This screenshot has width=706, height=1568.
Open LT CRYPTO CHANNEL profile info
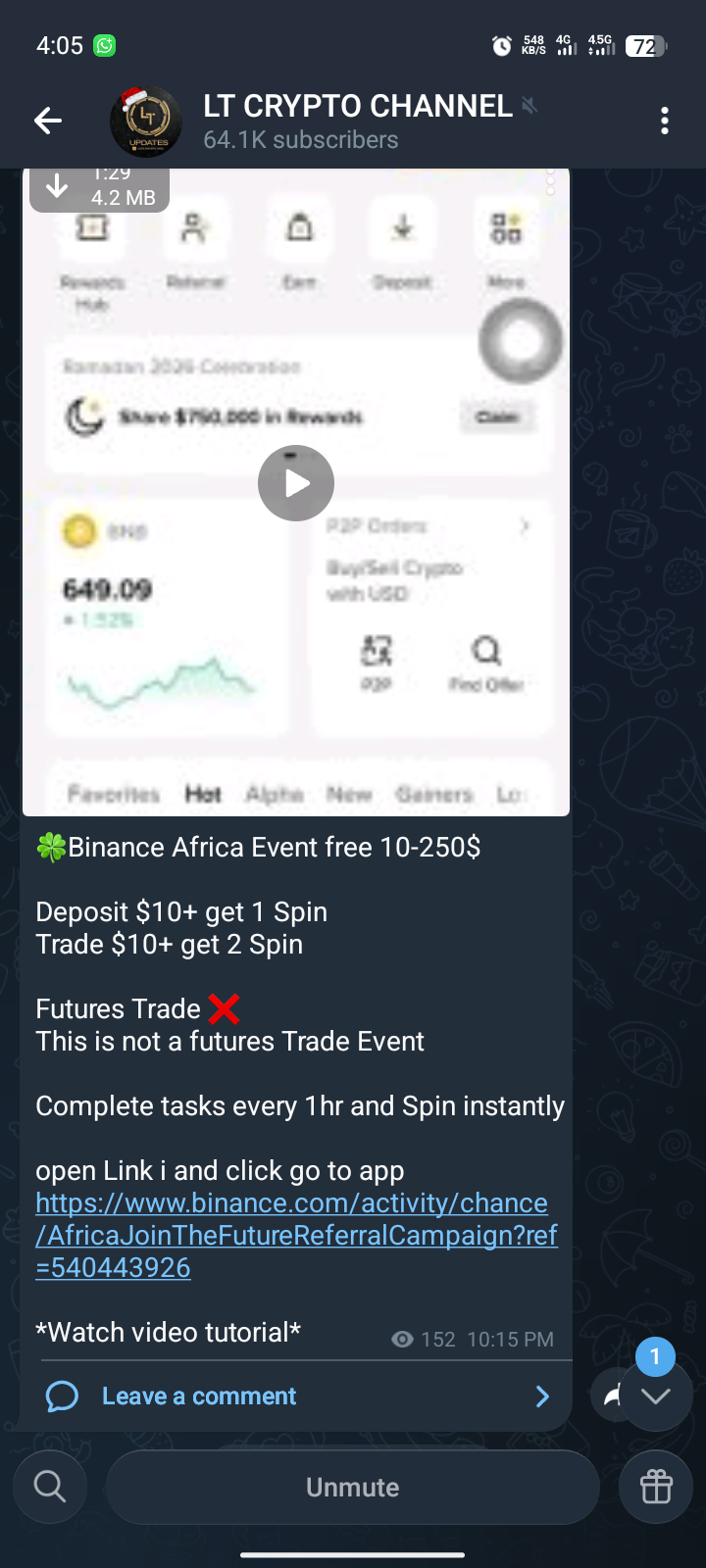pos(358,122)
